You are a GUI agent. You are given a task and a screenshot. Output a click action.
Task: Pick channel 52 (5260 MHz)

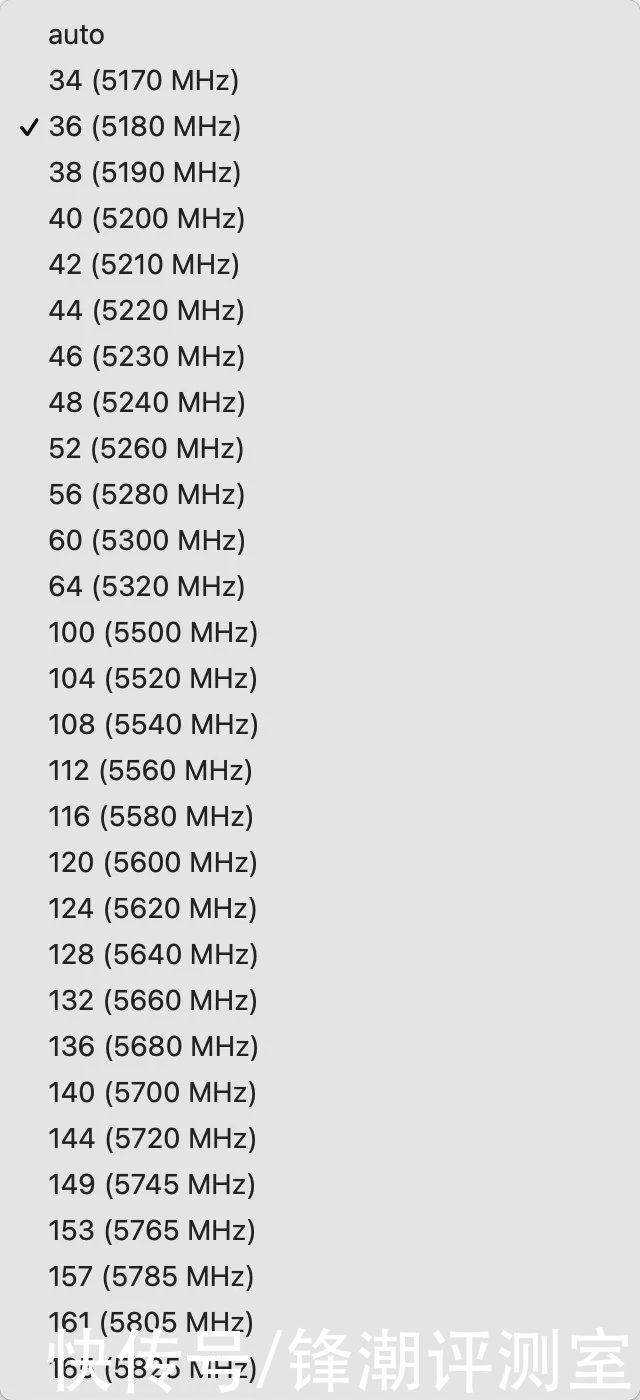[320, 449]
